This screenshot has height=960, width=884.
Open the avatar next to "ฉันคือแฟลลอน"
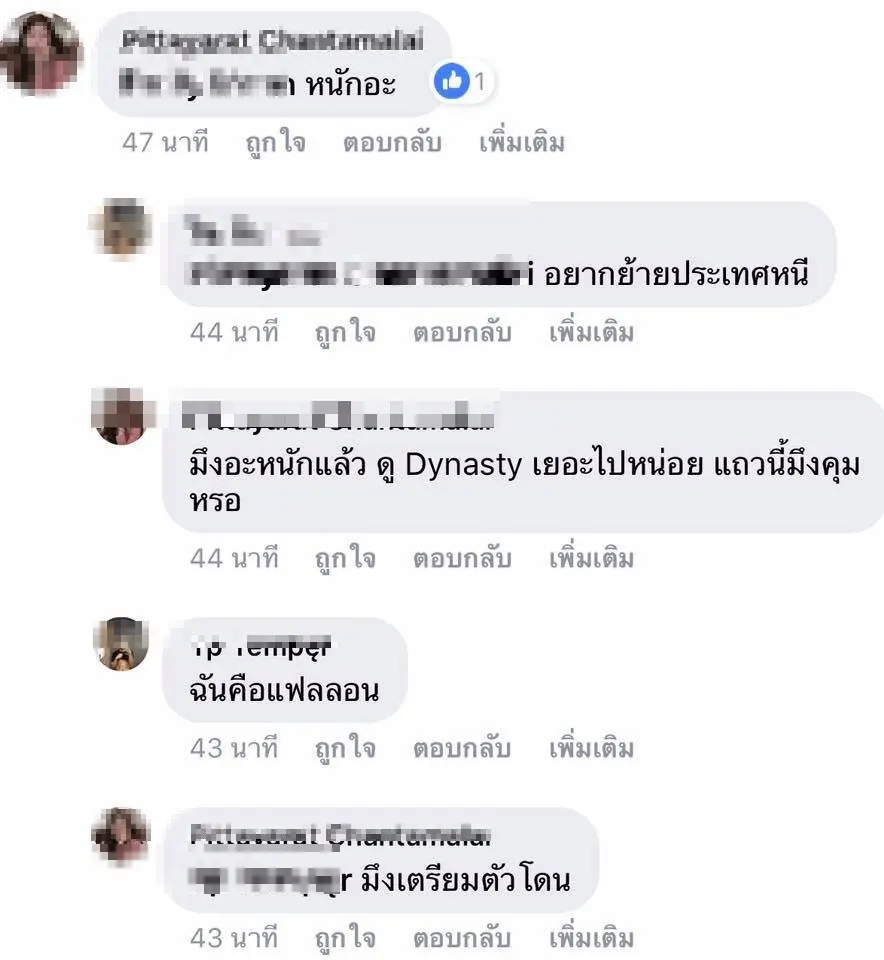click(x=121, y=643)
